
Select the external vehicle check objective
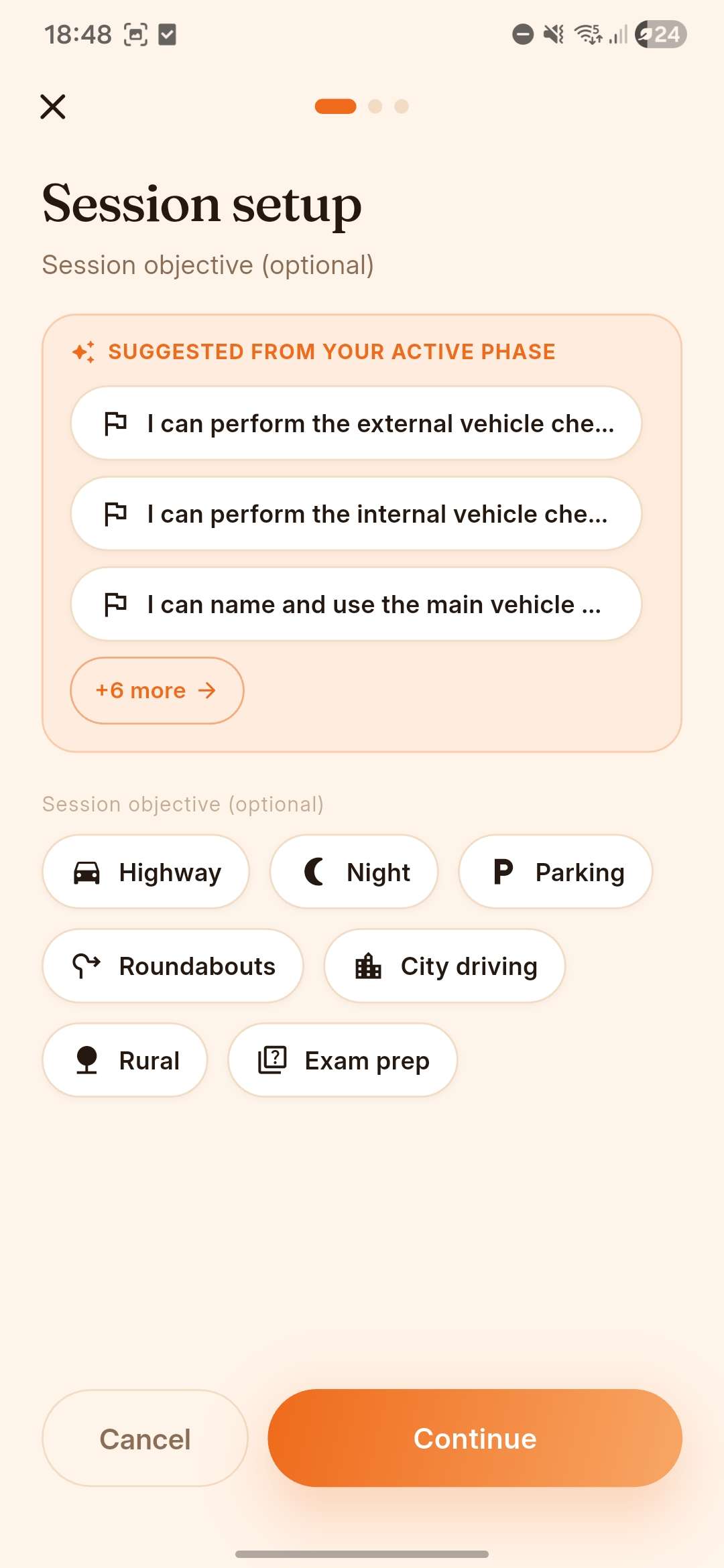pyautogui.click(x=356, y=423)
